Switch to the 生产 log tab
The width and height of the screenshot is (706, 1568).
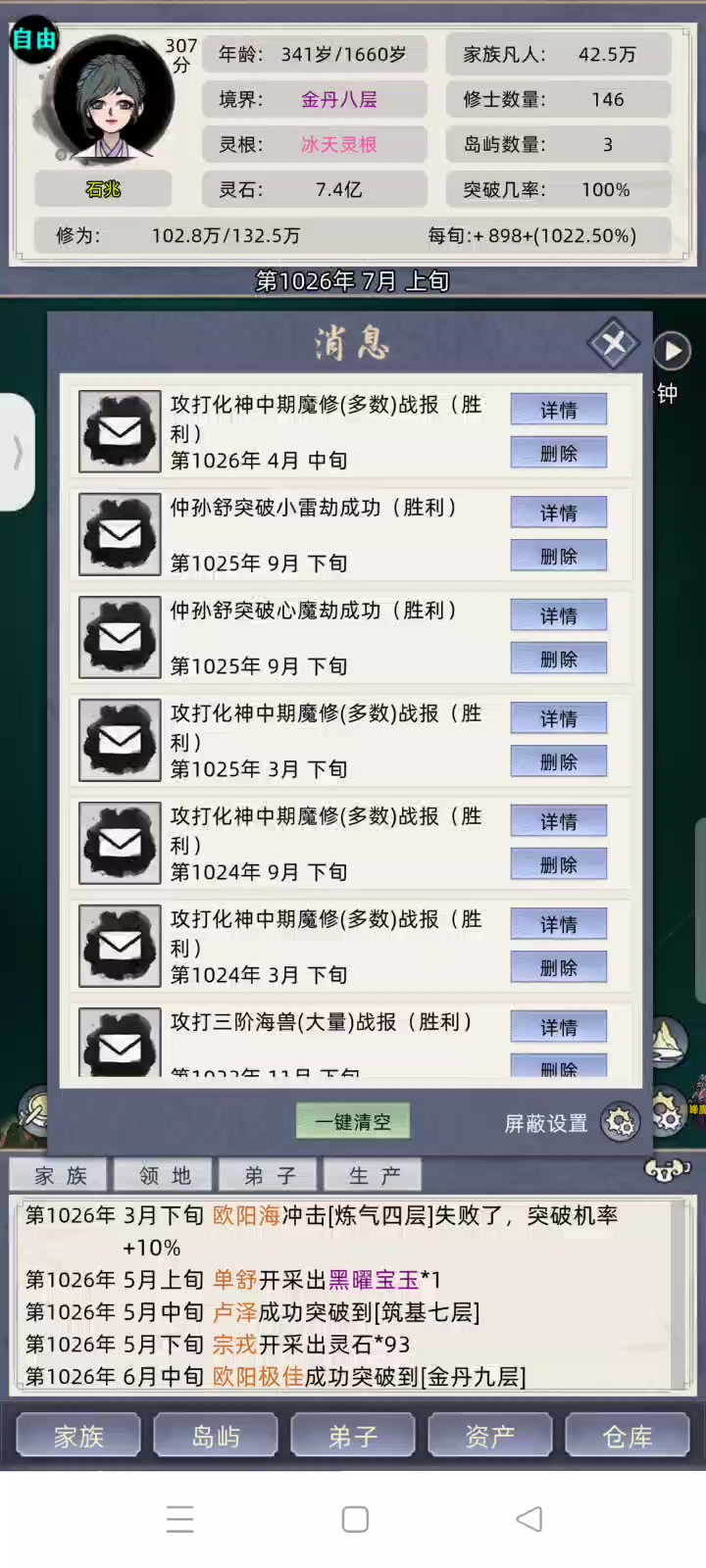coord(374,1175)
